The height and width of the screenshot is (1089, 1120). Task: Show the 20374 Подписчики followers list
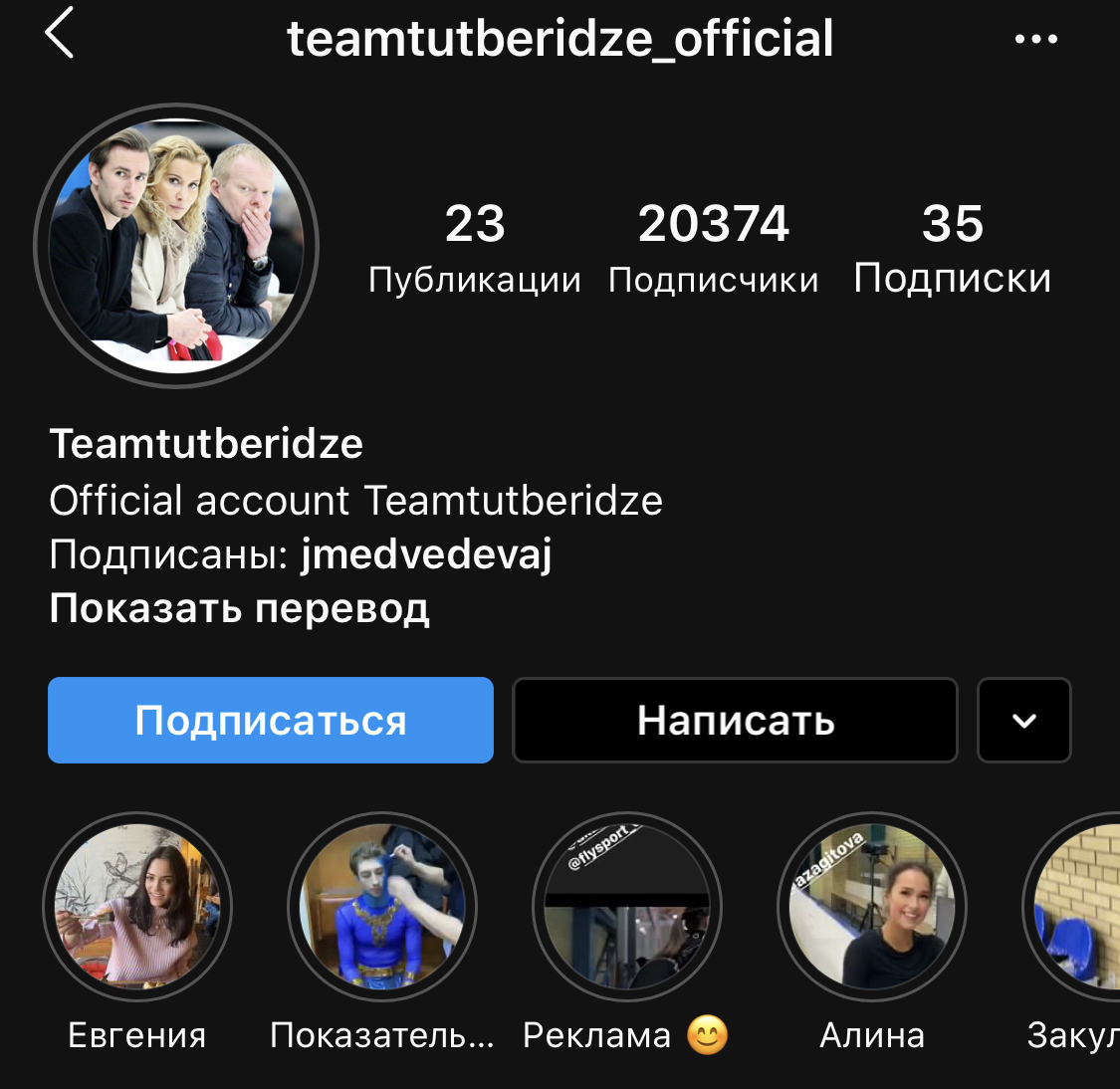pos(713,247)
